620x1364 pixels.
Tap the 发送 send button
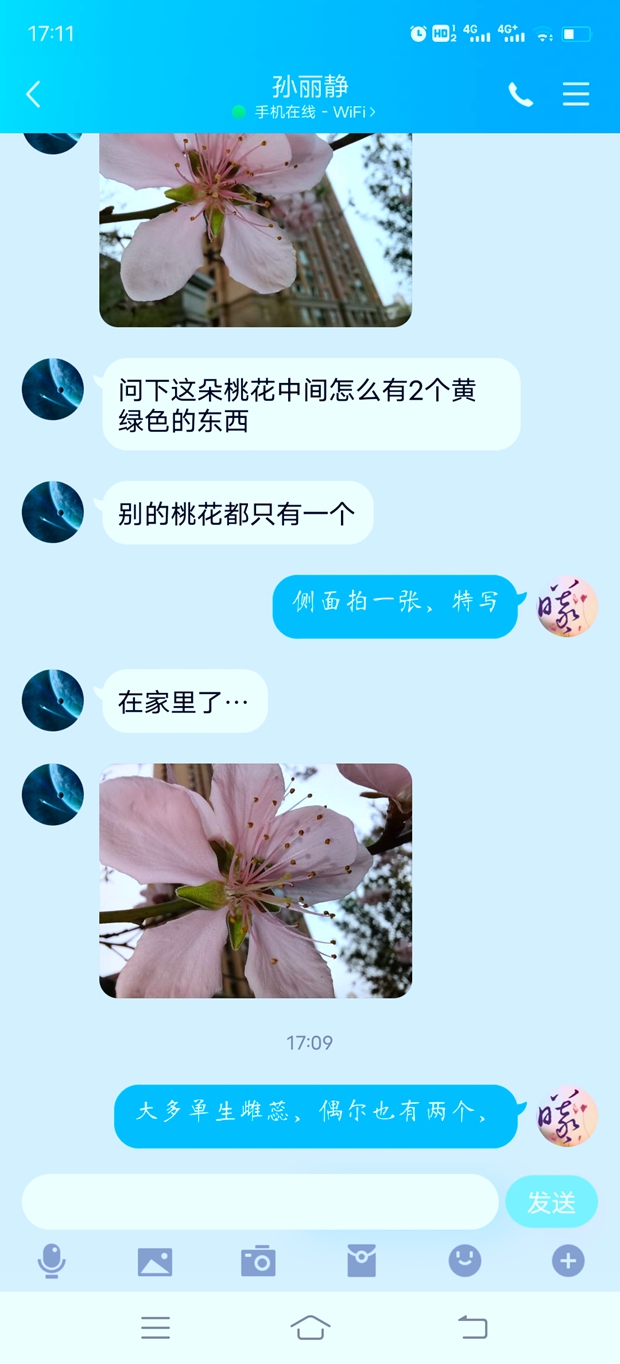[x=551, y=1201]
